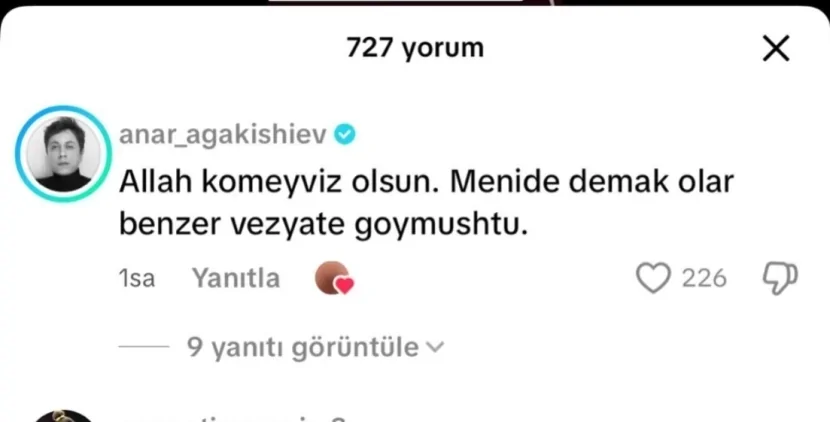Dislike anar_agakishiev's comment
The width and height of the screenshot is (830, 422).
tap(780, 278)
